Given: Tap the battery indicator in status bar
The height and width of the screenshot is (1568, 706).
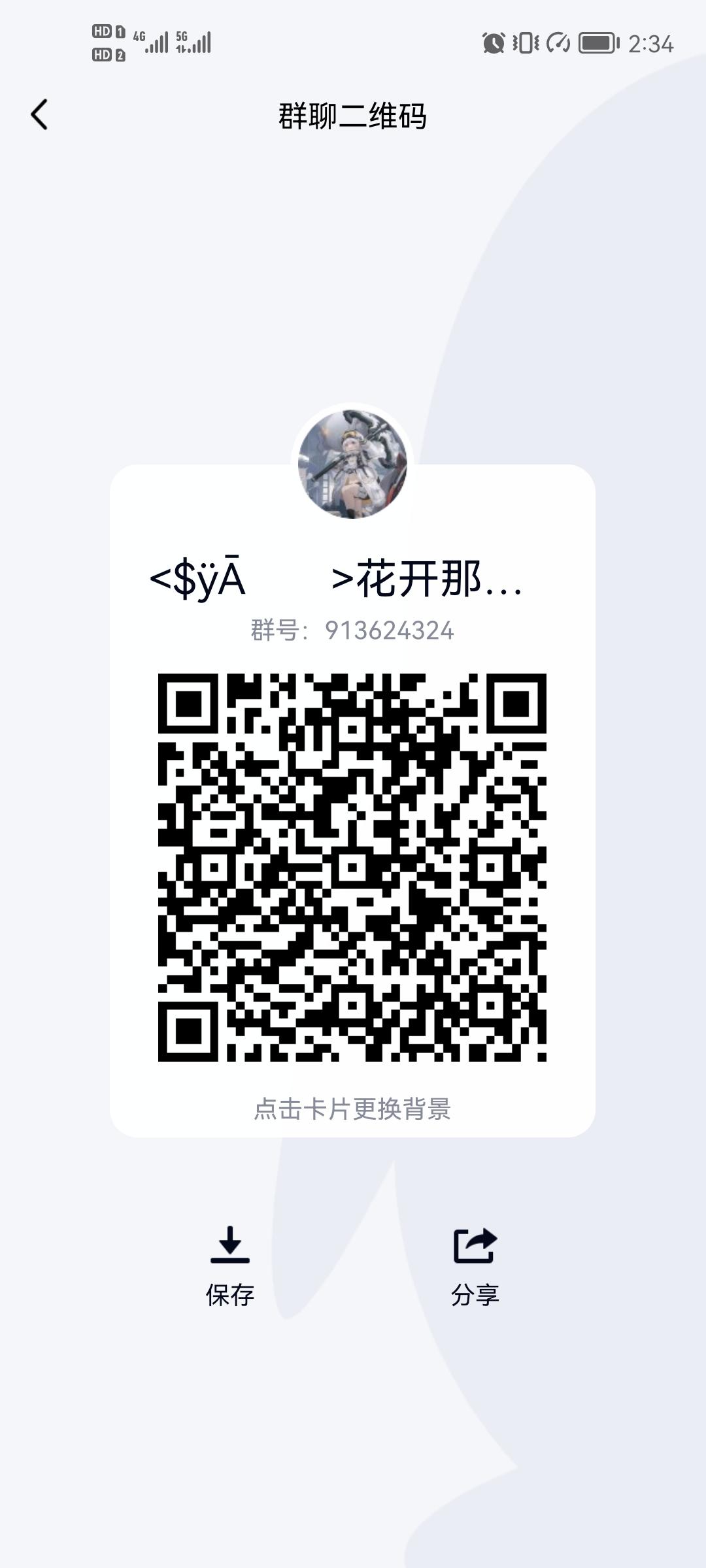Looking at the screenshot, I should (597, 41).
